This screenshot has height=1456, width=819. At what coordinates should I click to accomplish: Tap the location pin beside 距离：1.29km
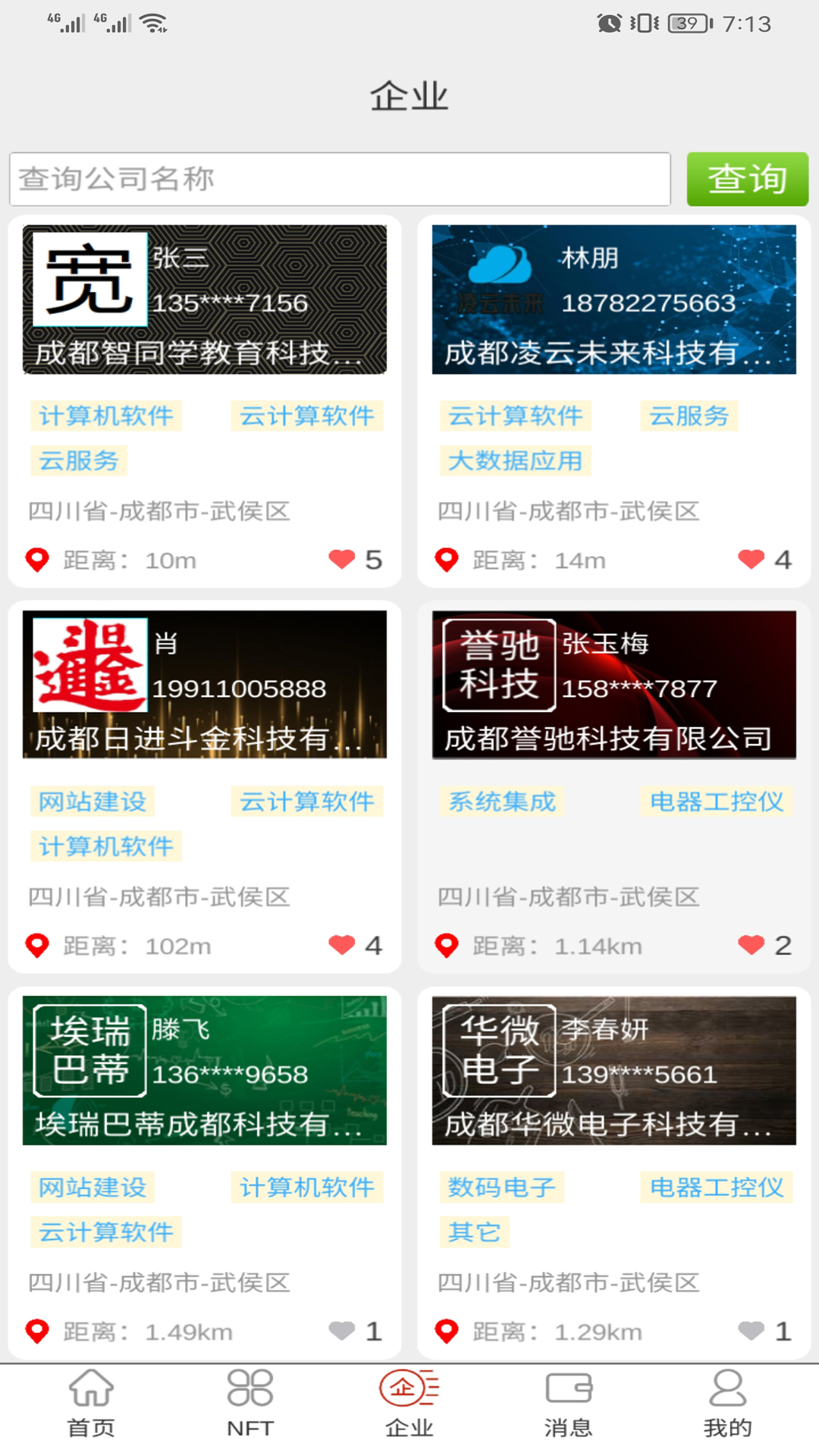[x=447, y=1331]
